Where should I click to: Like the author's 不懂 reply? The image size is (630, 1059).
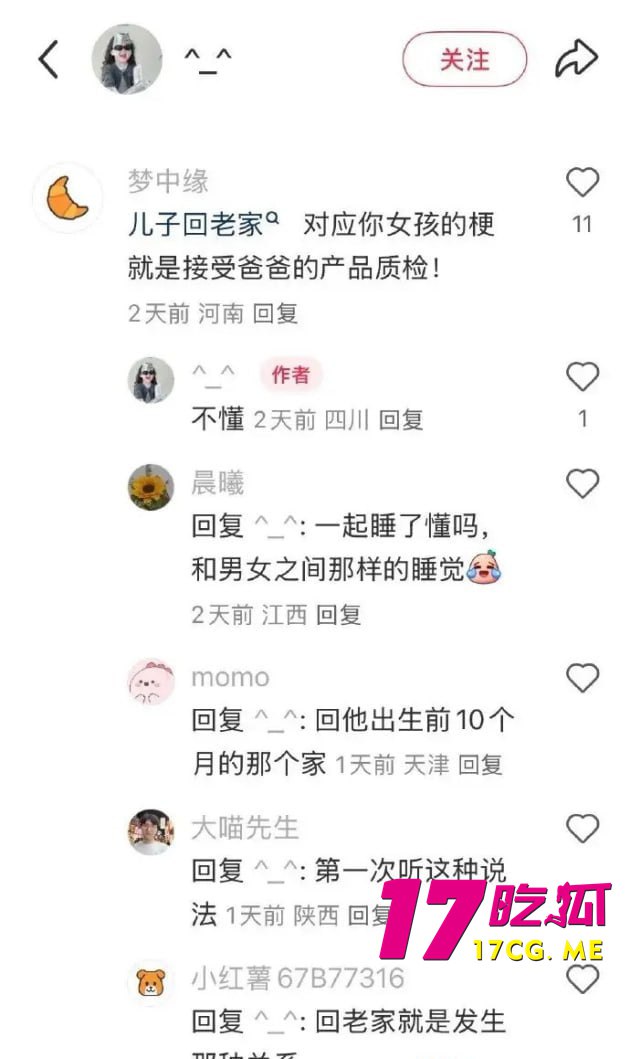tap(582, 377)
